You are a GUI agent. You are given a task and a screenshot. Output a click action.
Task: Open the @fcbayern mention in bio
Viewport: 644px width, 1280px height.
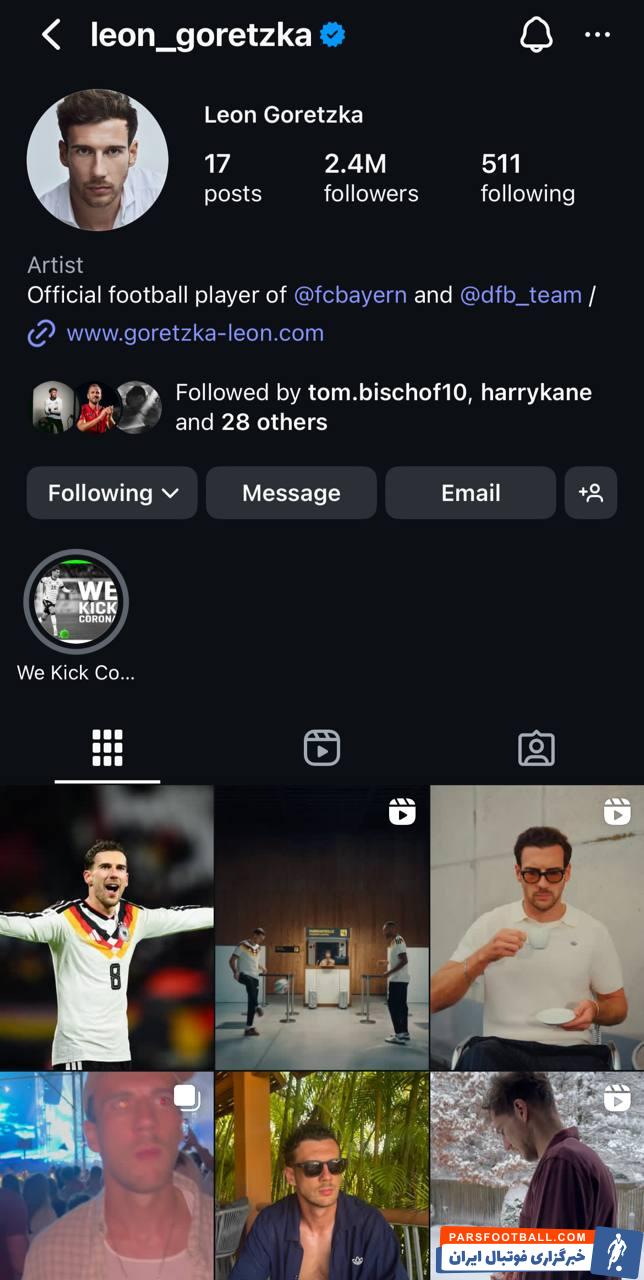coord(350,295)
